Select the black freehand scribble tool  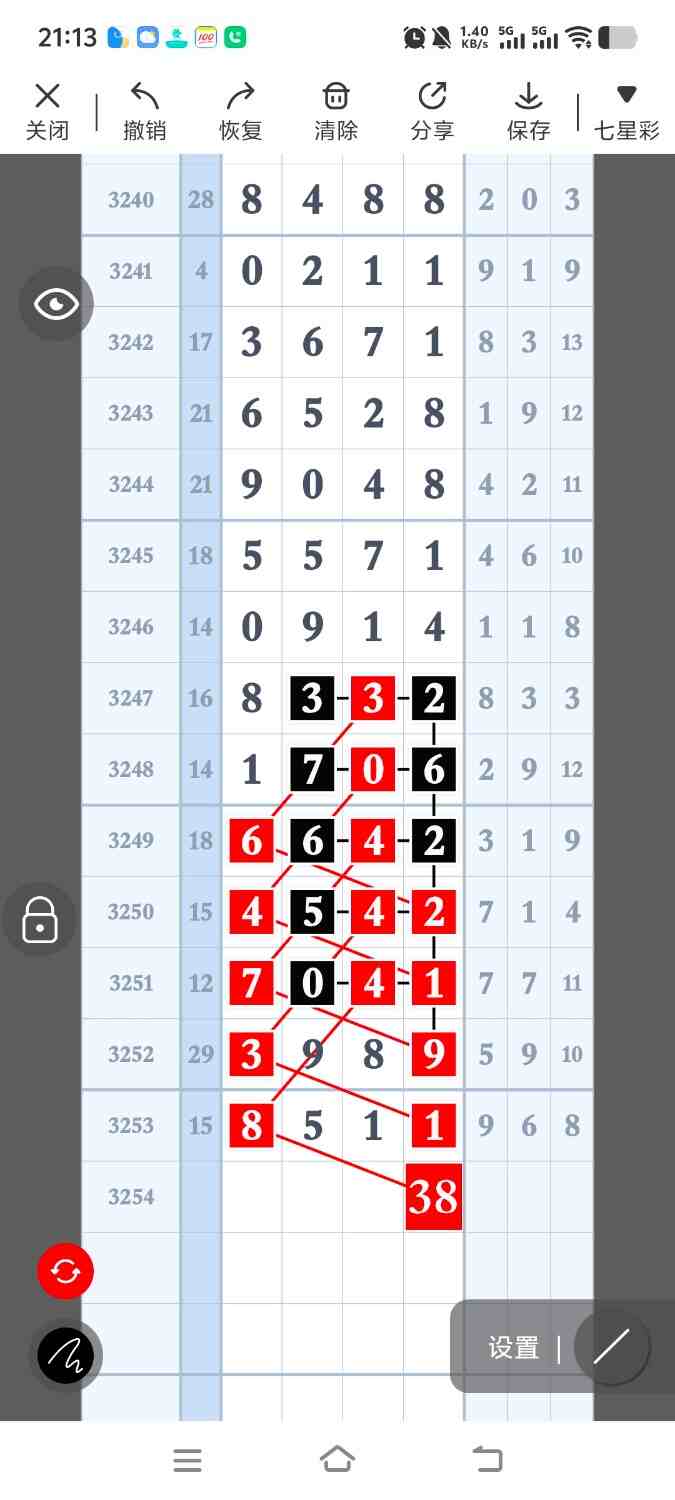click(65, 1355)
